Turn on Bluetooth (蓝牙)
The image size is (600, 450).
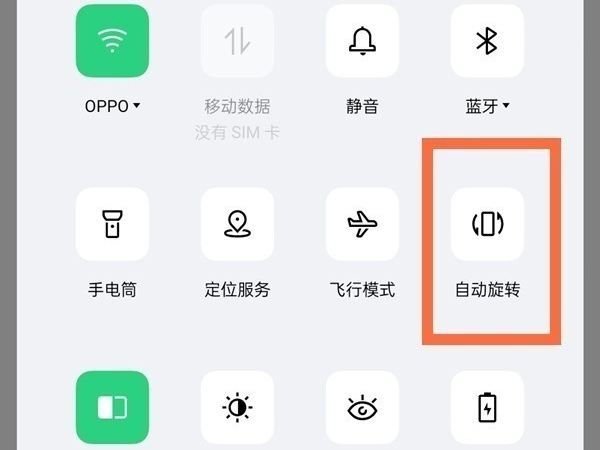pos(487,41)
